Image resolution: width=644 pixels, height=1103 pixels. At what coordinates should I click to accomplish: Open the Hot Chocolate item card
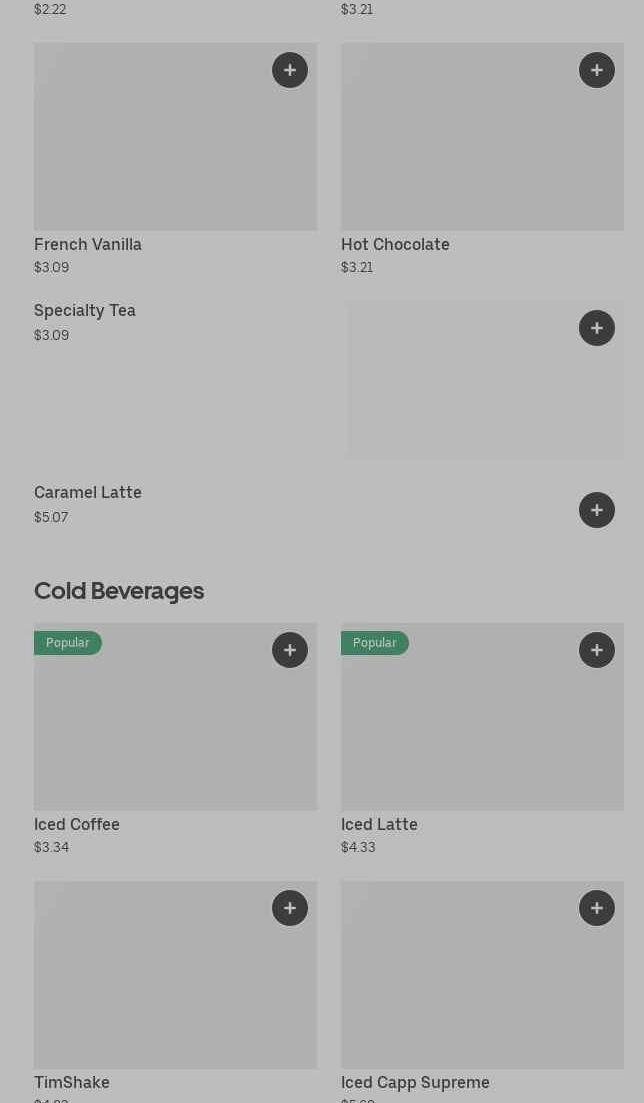point(482,159)
